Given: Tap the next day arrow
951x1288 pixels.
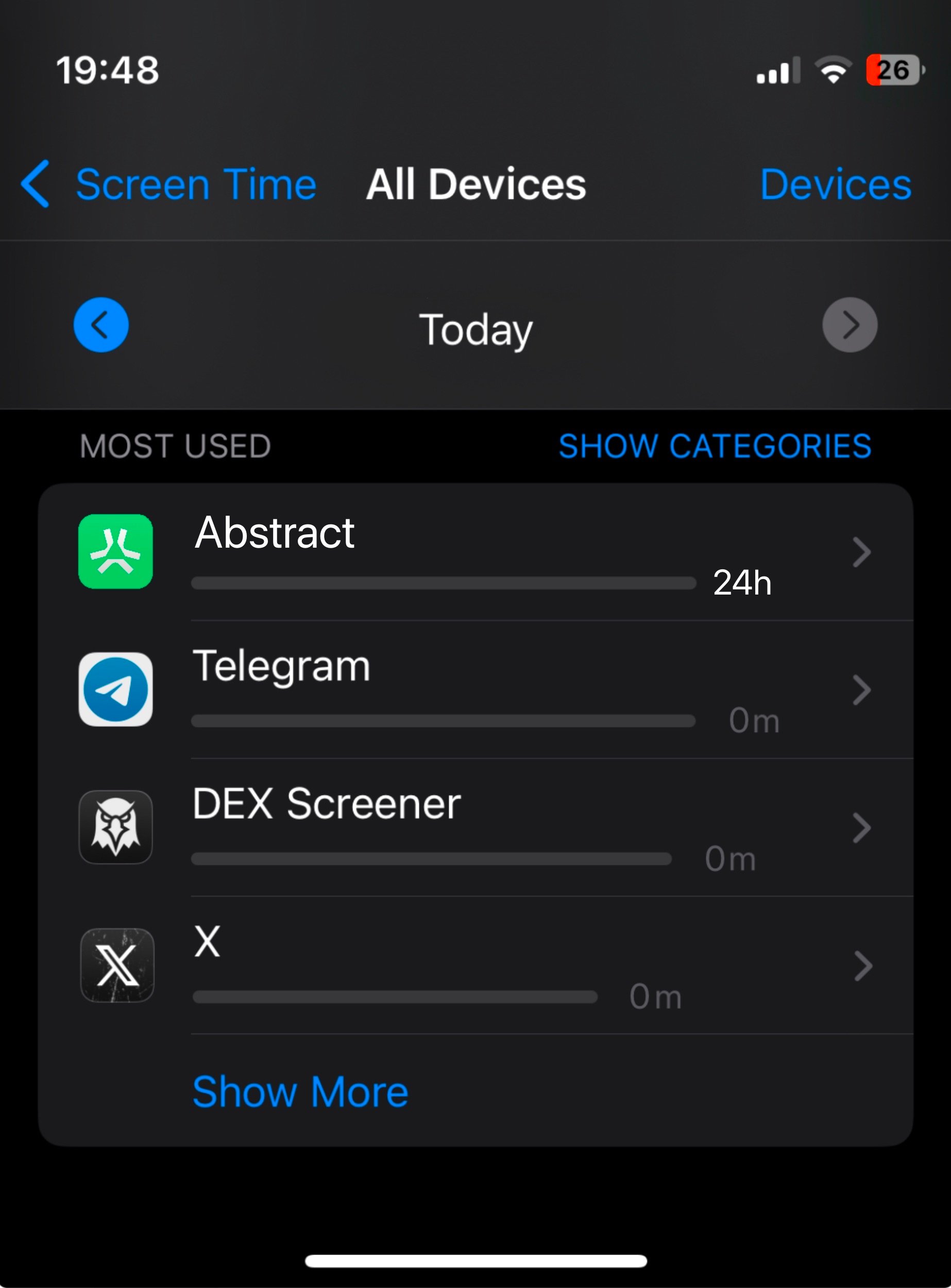Looking at the screenshot, I should pyautogui.click(x=850, y=325).
